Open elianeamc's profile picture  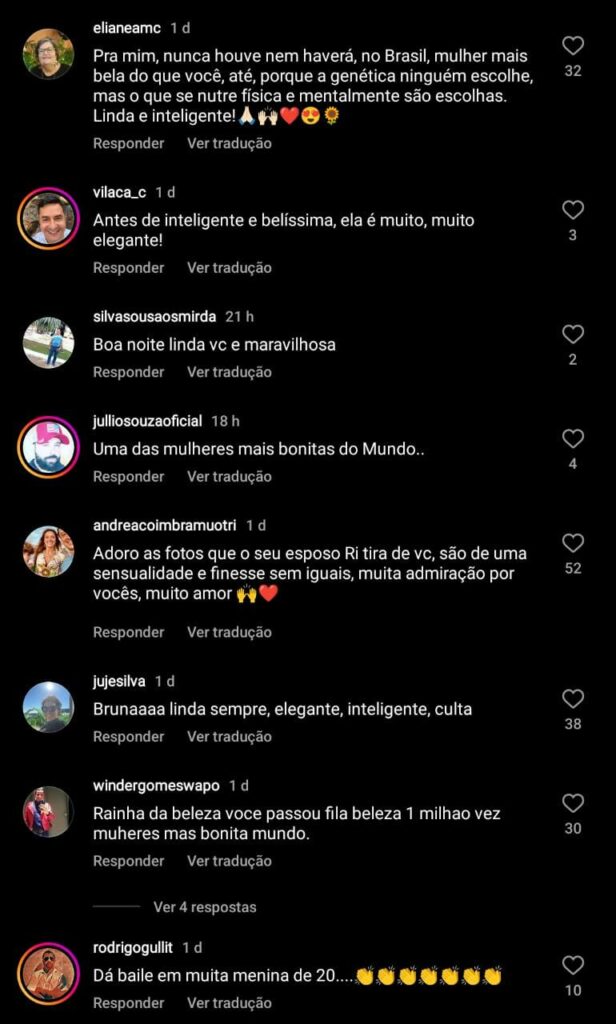(48, 54)
